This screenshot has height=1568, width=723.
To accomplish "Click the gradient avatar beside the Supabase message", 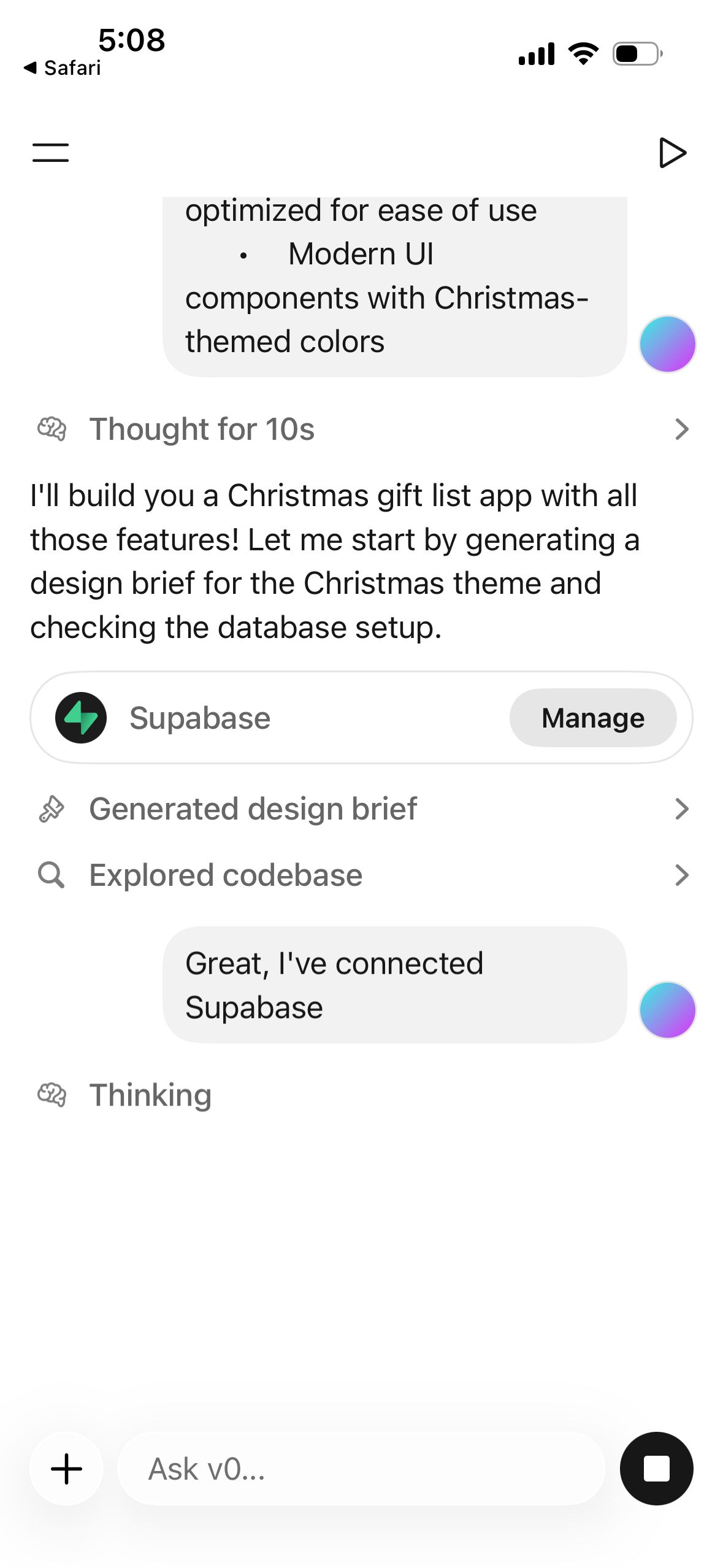I will click(667, 1009).
